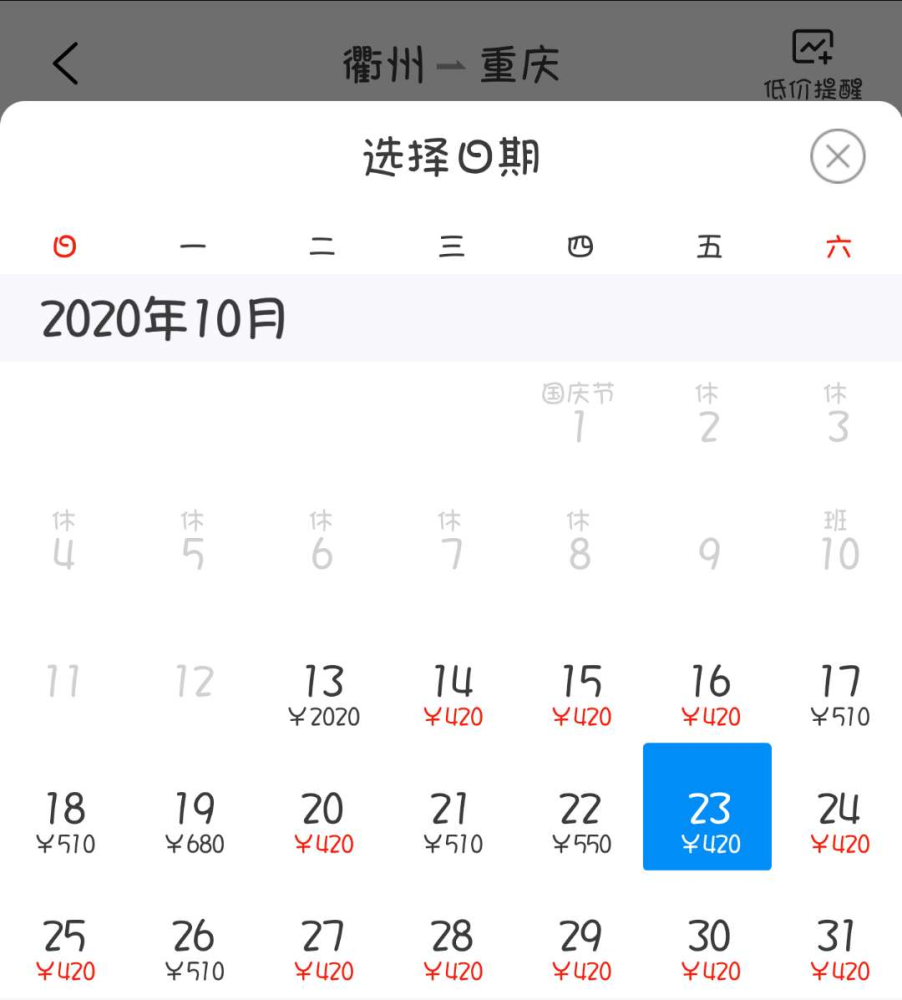This screenshot has width=902, height=1000.
Task: Click the 2020年10月 month label
Action: click(x=165, y=320)
